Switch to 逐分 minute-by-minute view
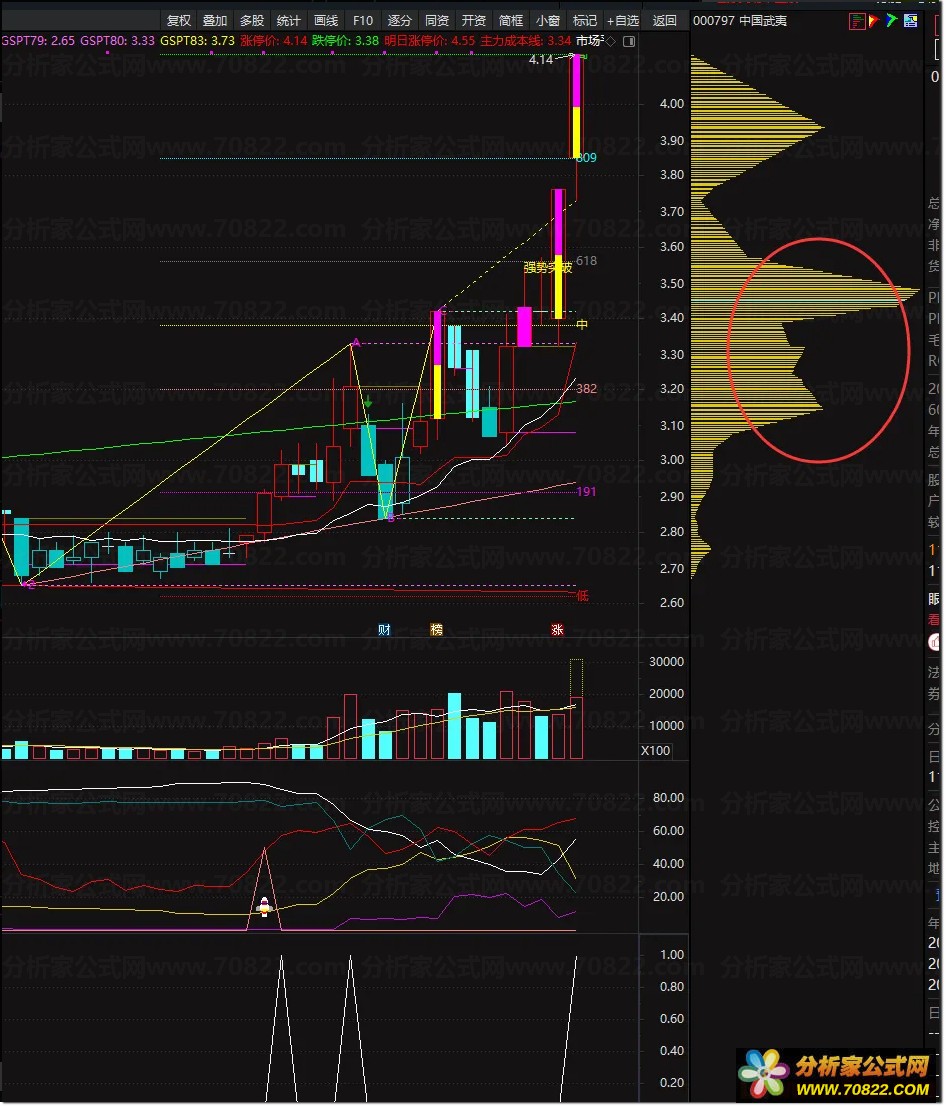The height and width of the screenshot is (1106, 946). pos(400,20)
